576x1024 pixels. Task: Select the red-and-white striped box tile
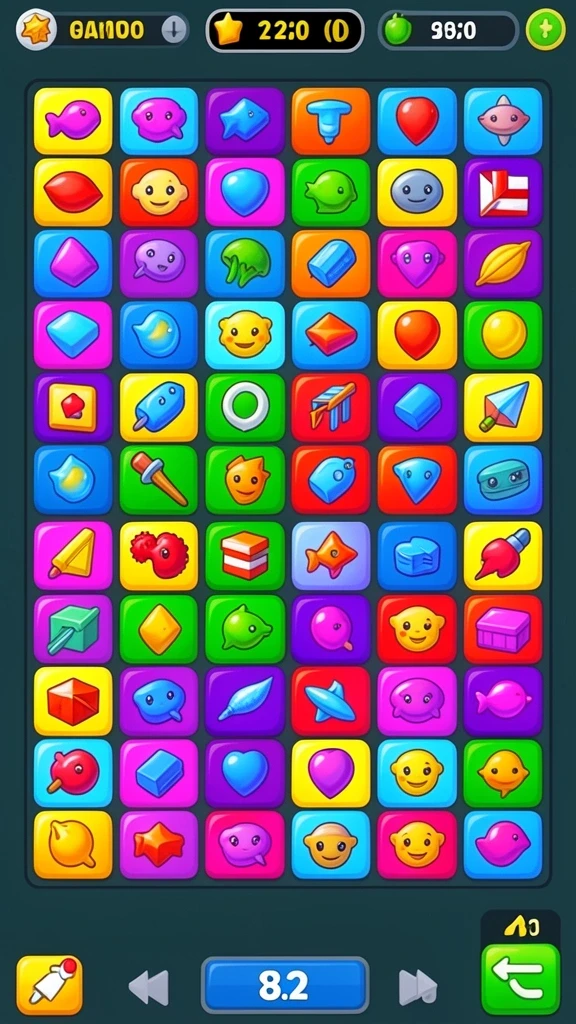coord(245,555)
